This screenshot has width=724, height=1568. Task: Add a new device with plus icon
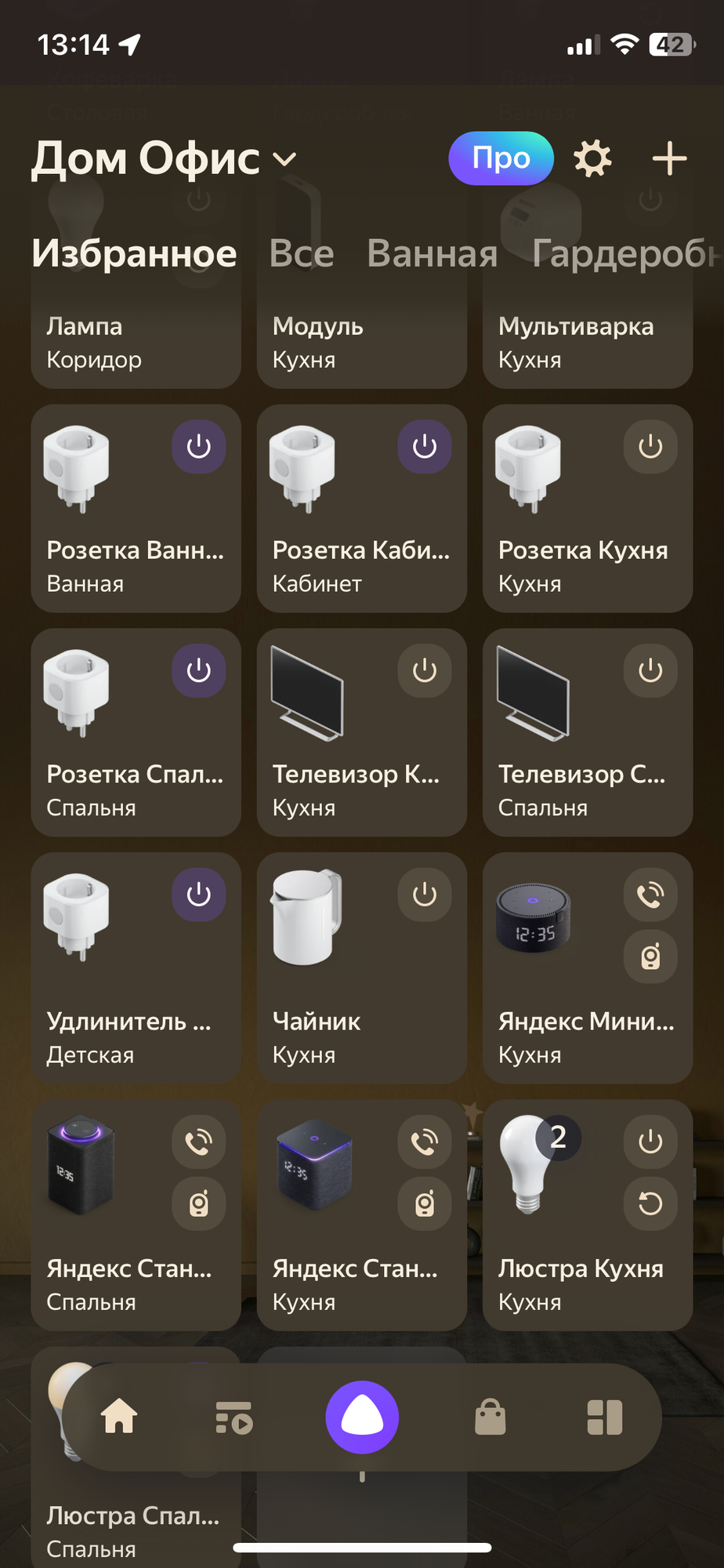pos(669,159)
